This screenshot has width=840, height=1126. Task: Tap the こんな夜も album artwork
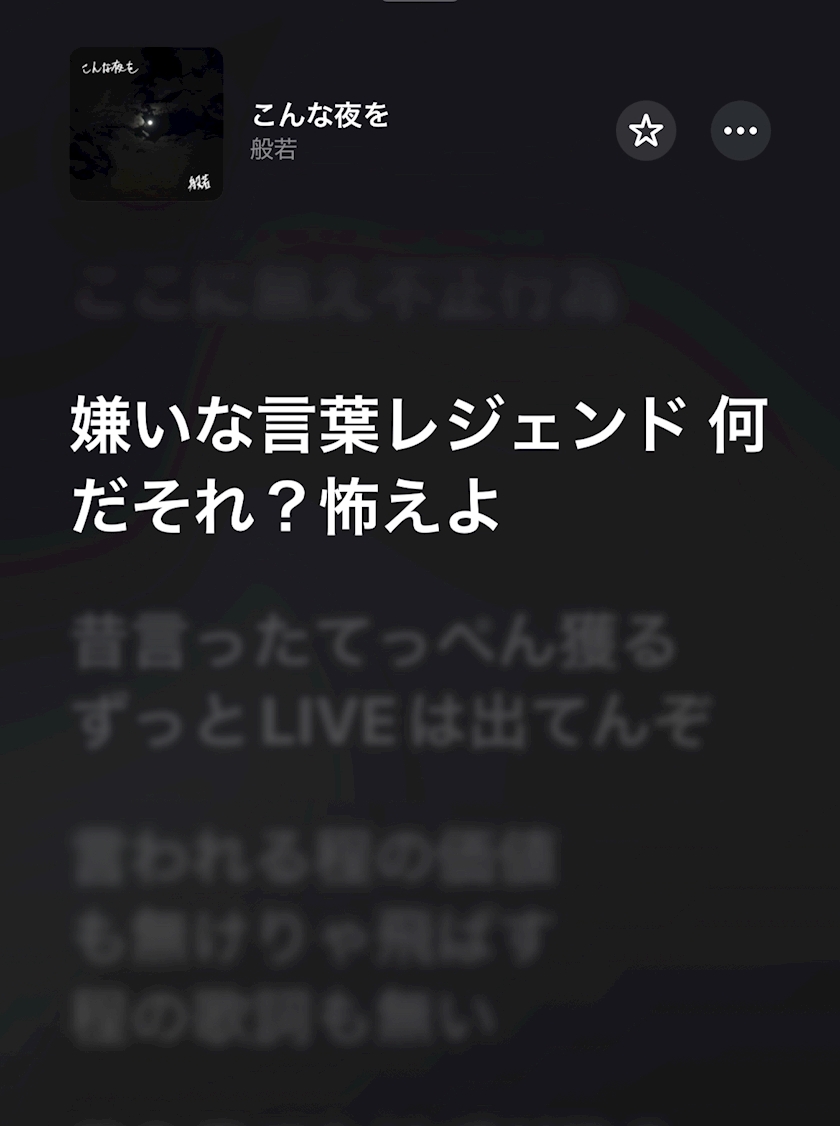tap(146, 124)
